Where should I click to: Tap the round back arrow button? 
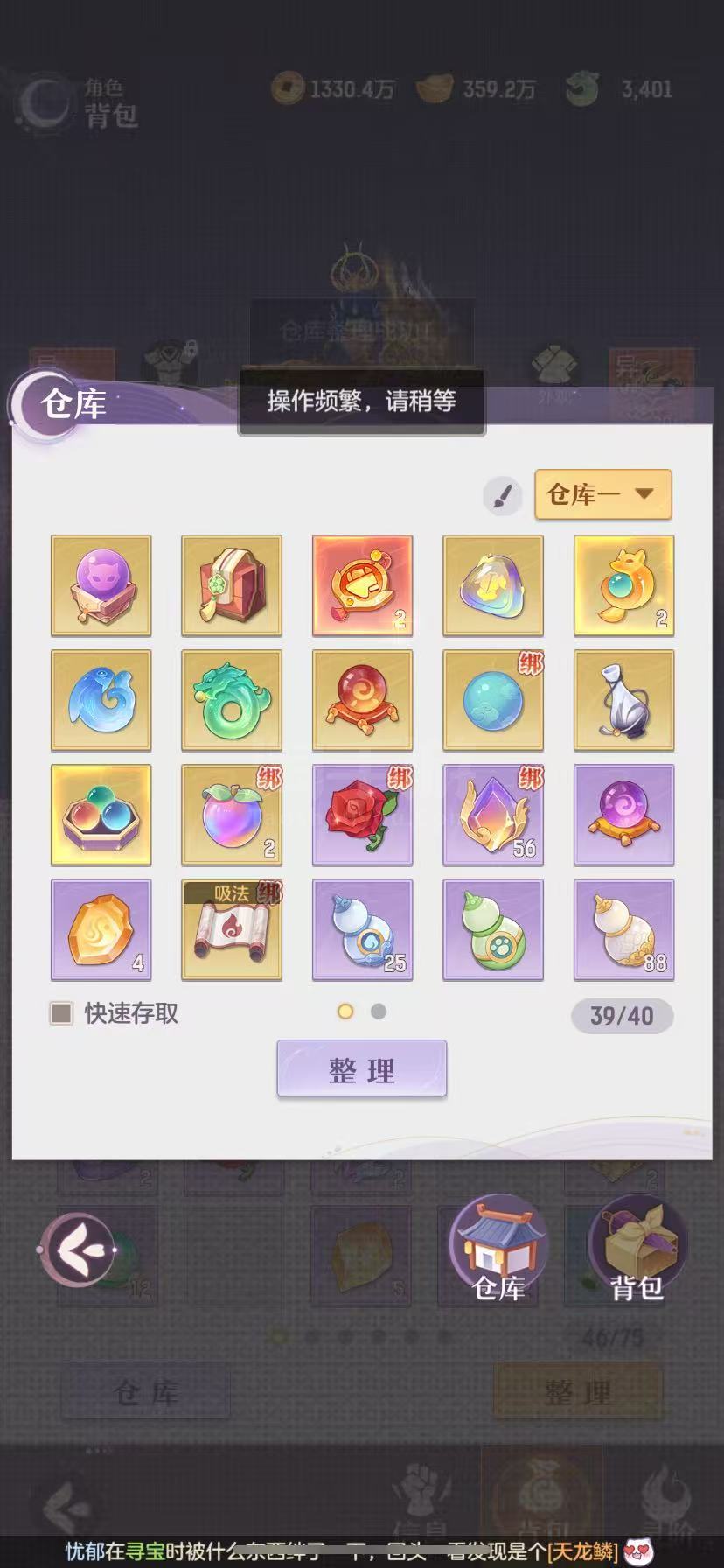(78, 1249)
